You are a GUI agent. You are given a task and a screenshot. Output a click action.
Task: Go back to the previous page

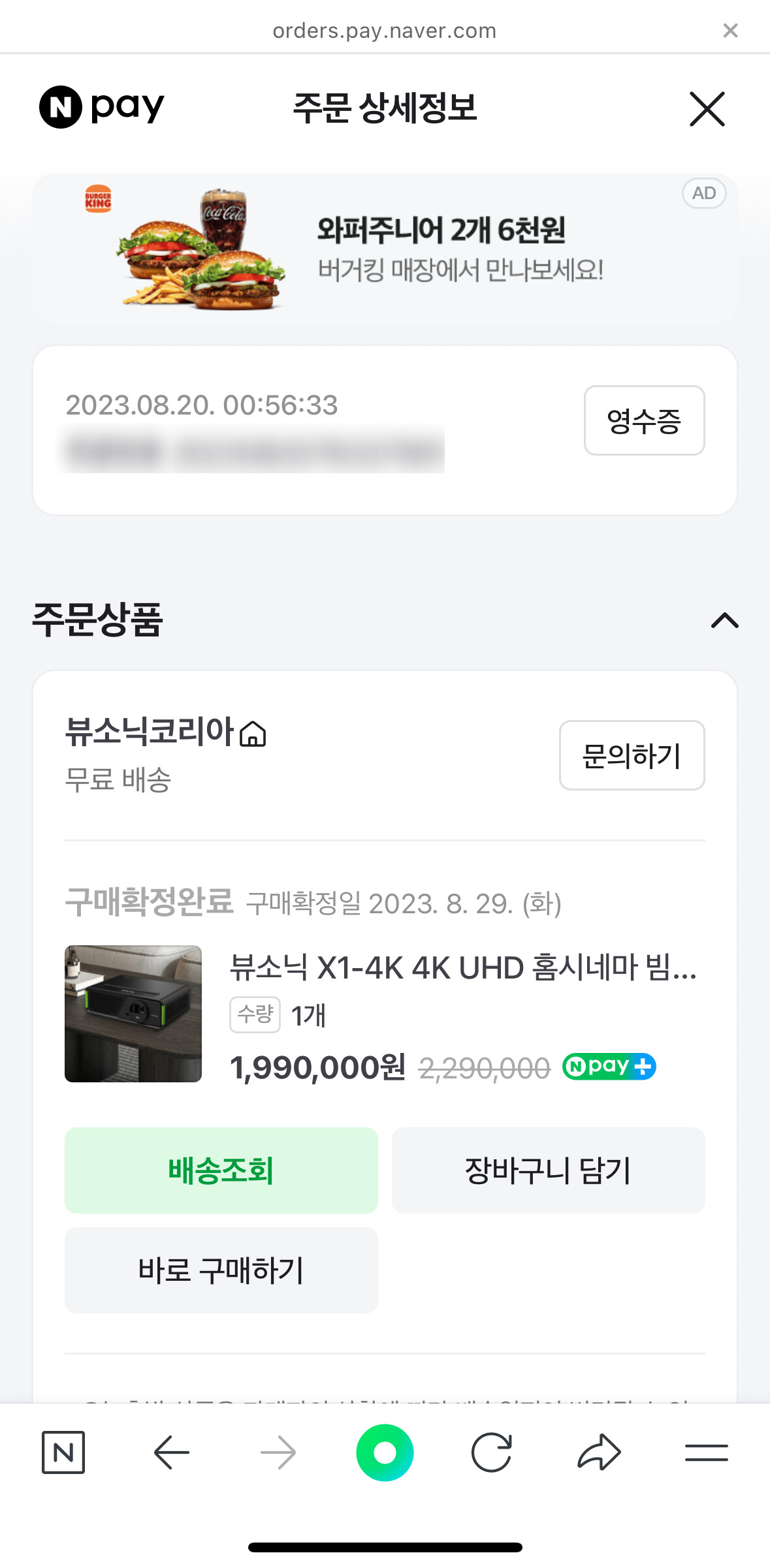tap(171, 1452)
